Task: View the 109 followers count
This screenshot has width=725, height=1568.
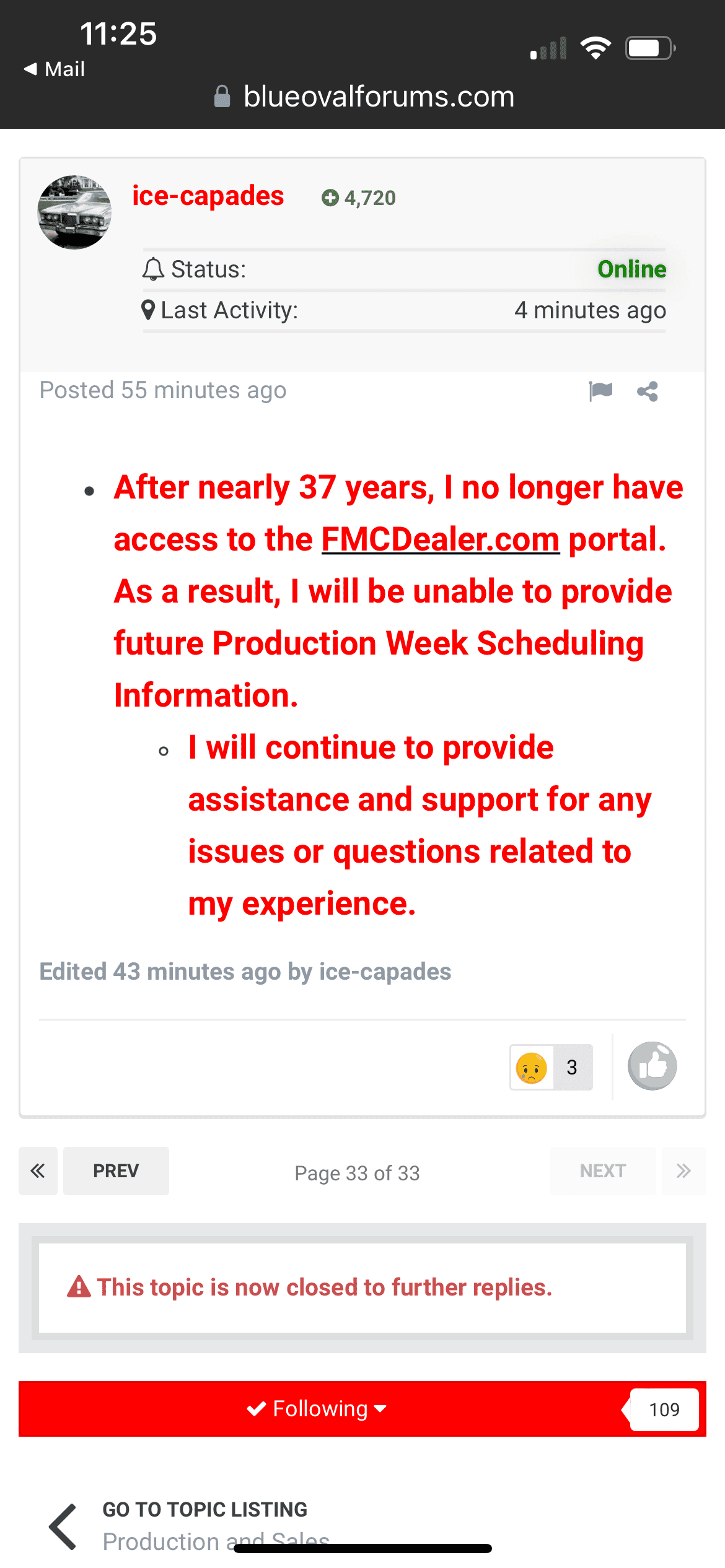Action: [x=664, y=1409]
